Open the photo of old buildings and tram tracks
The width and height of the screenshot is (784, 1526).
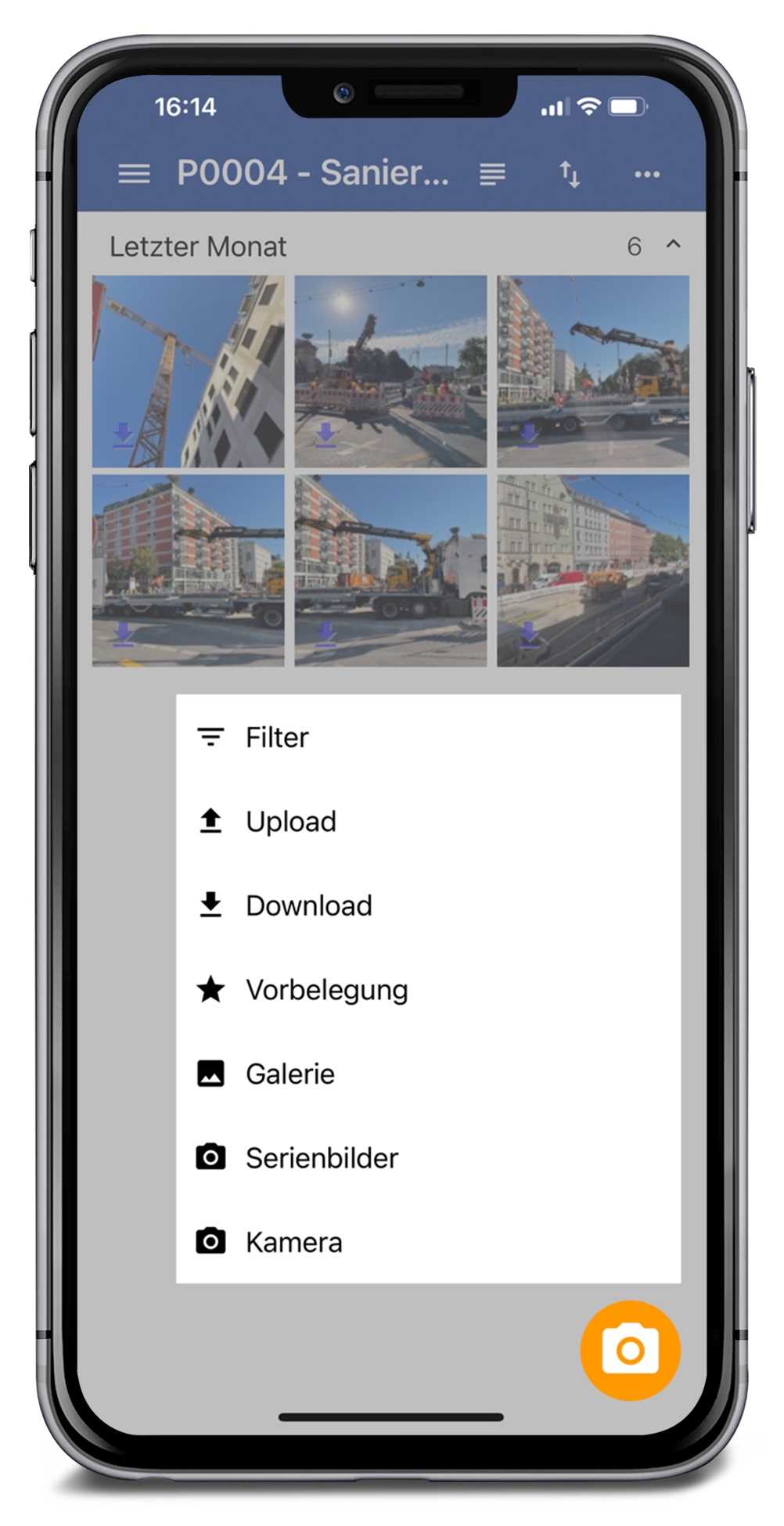tap(593, 570)
